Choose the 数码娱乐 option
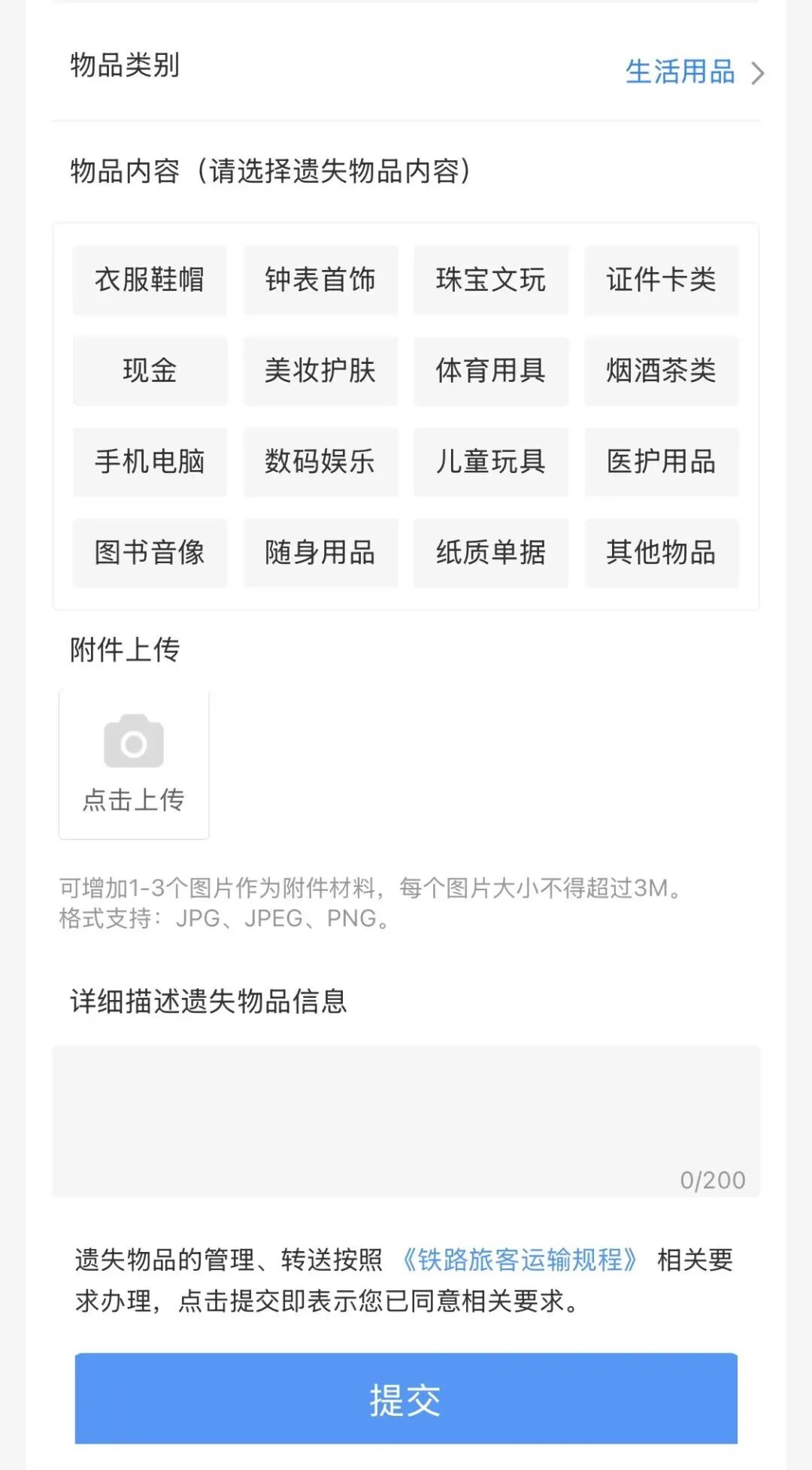 click(x=320, y=462)
